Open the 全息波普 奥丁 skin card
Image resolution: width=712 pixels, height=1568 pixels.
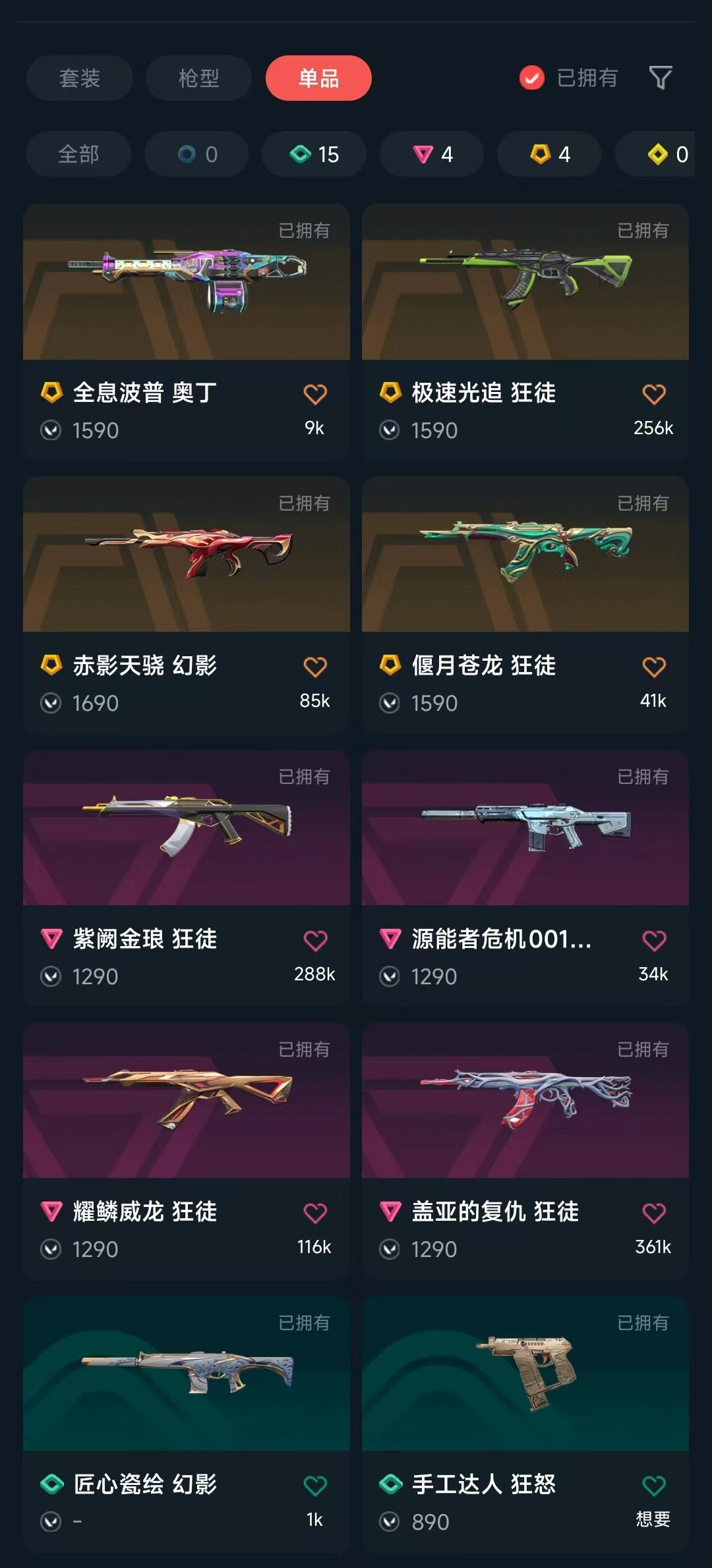[x=187, y=332]
